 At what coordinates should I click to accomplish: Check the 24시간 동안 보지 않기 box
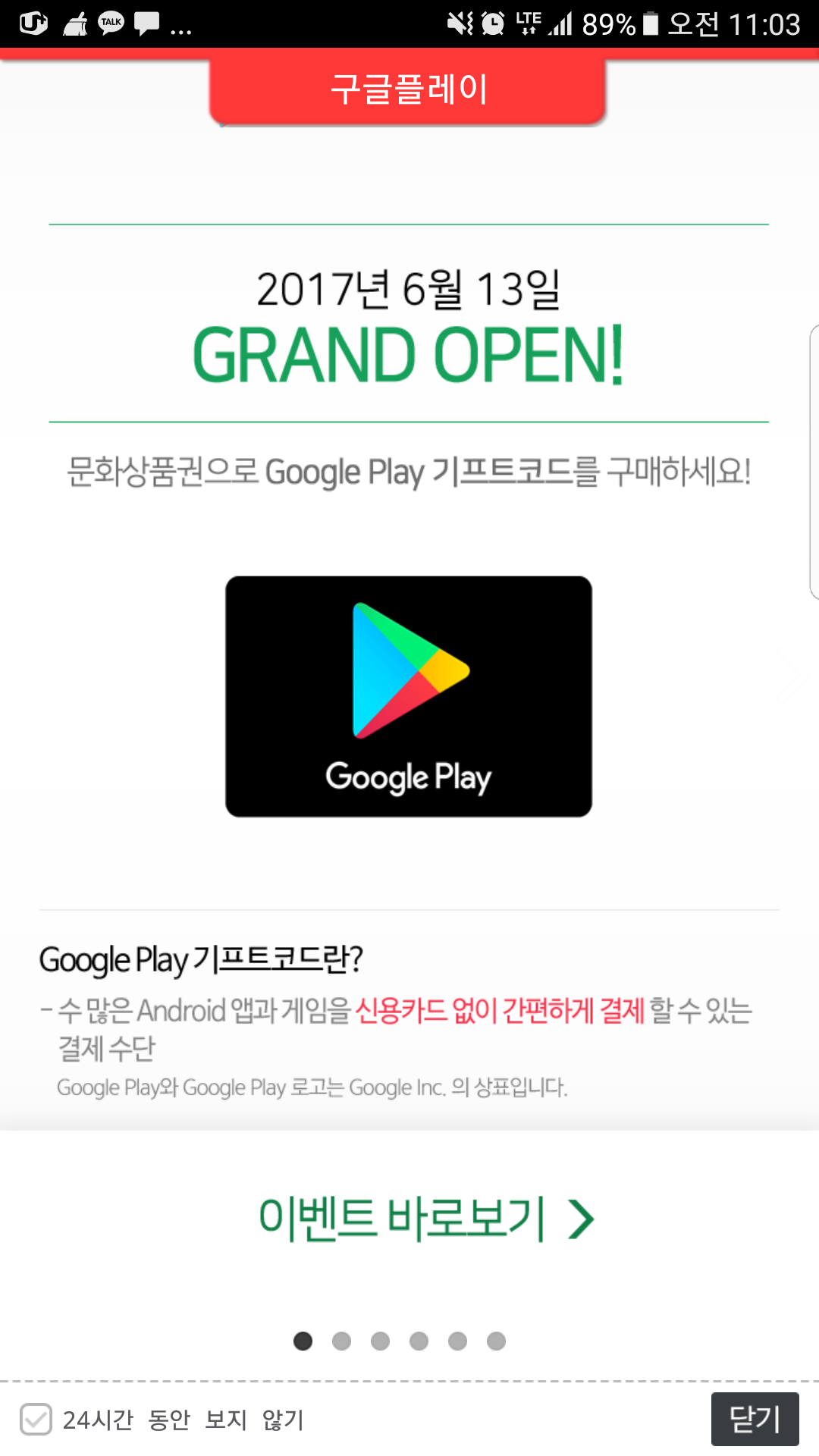[36, 1419]
